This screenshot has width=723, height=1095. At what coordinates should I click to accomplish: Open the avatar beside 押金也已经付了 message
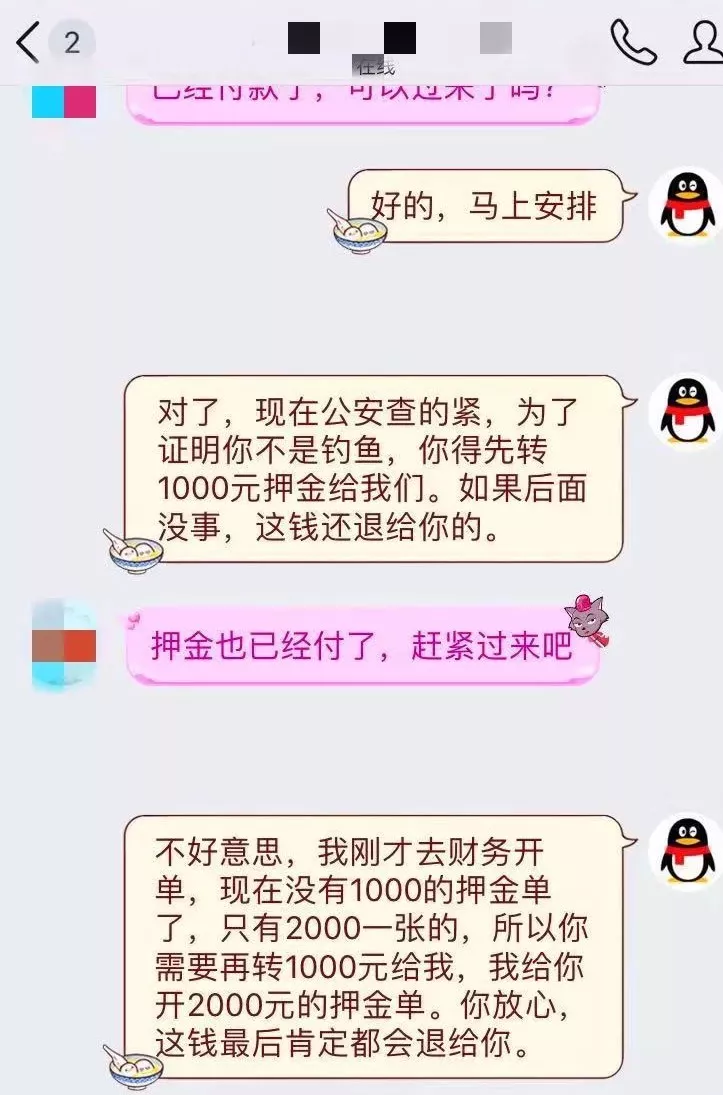[x=64, y=643]
